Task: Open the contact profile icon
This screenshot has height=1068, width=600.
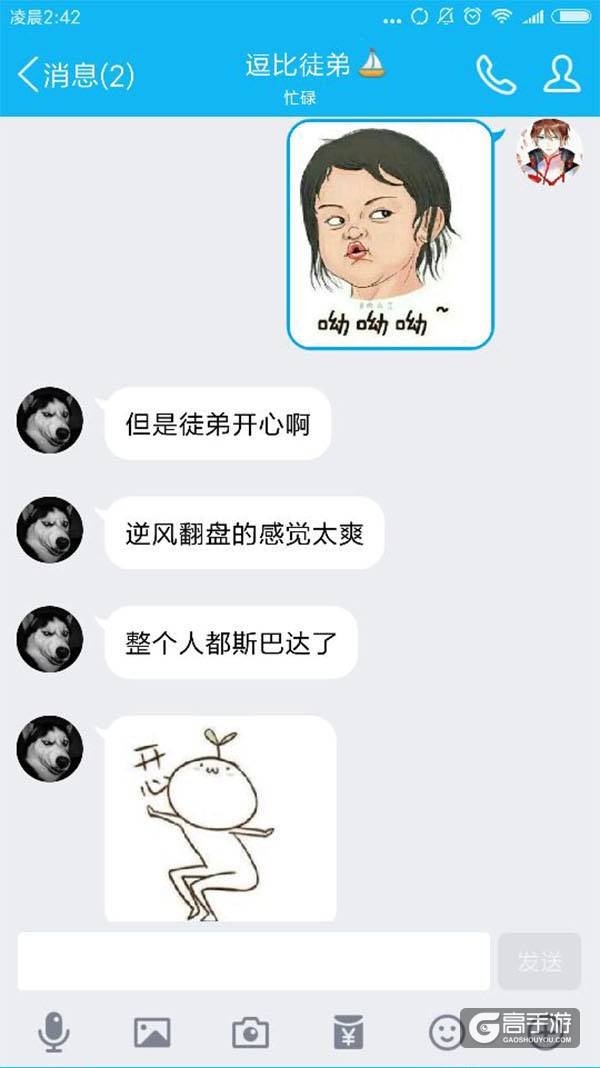Action: tap(562, 75)
